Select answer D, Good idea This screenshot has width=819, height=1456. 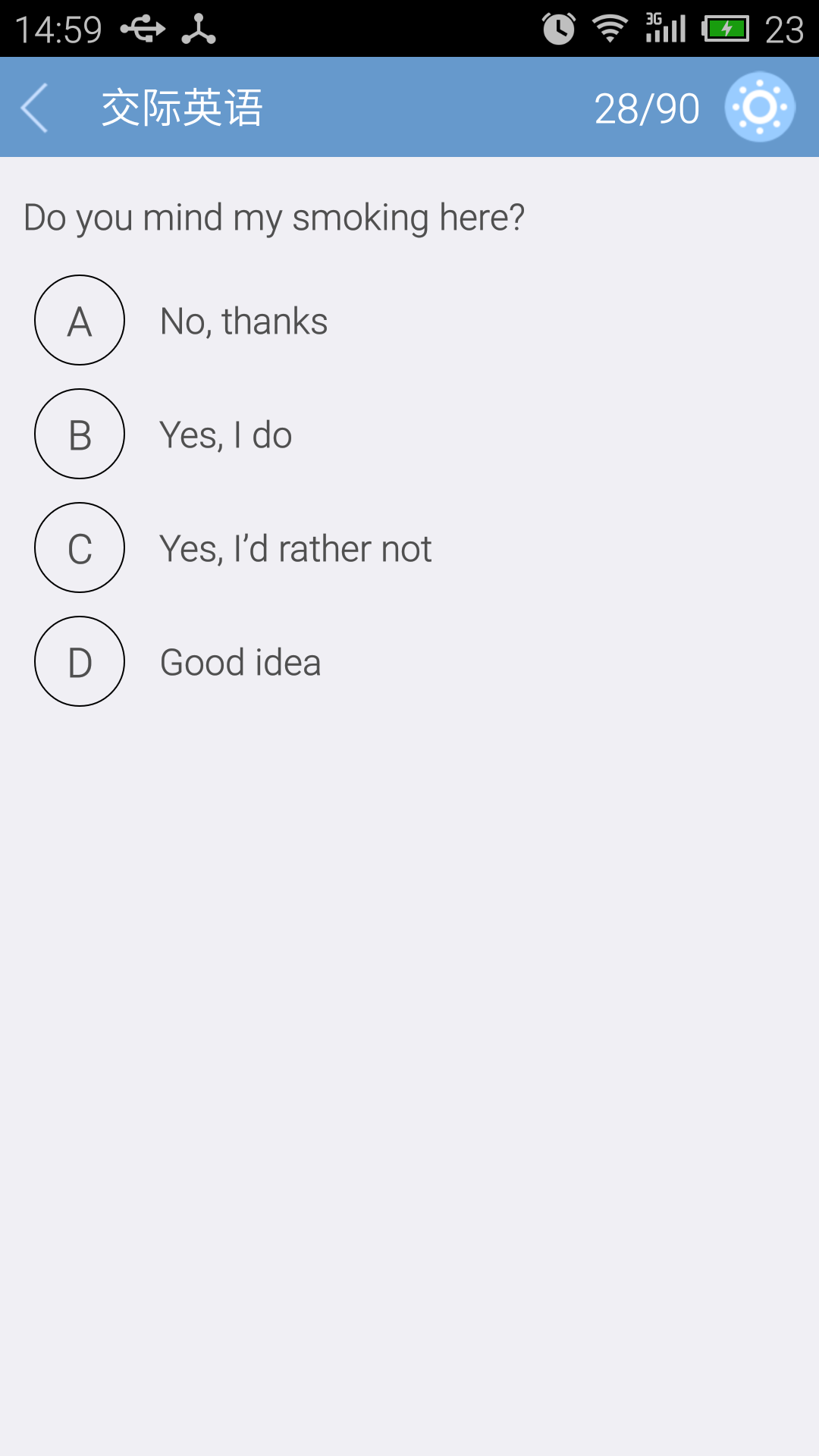click(240, 661)
